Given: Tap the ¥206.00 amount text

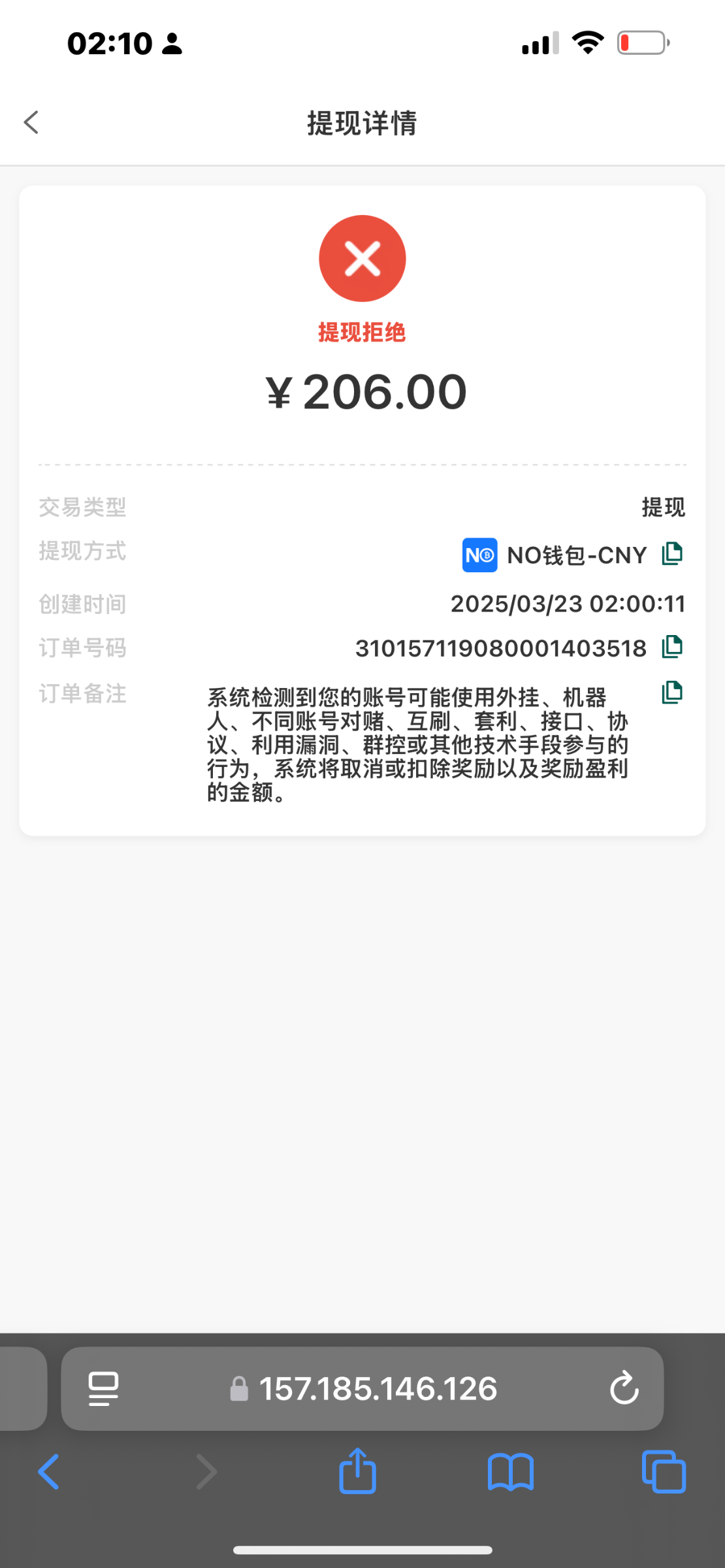Looking at the screenshot, I should point(363,391).
